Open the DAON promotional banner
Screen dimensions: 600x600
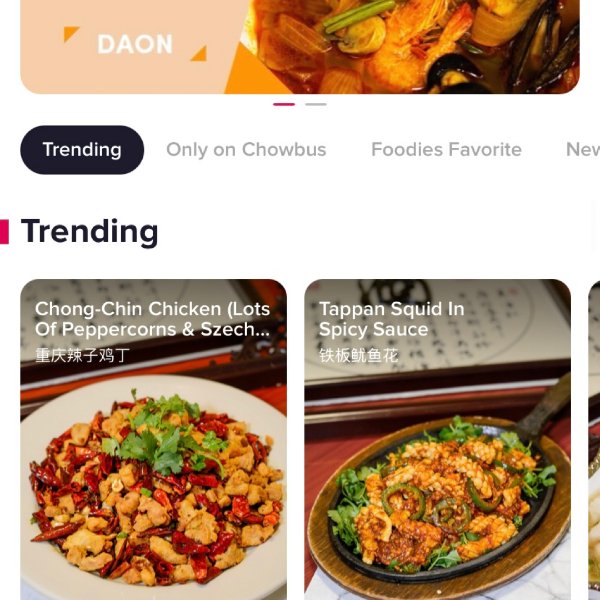pos(300,45)
